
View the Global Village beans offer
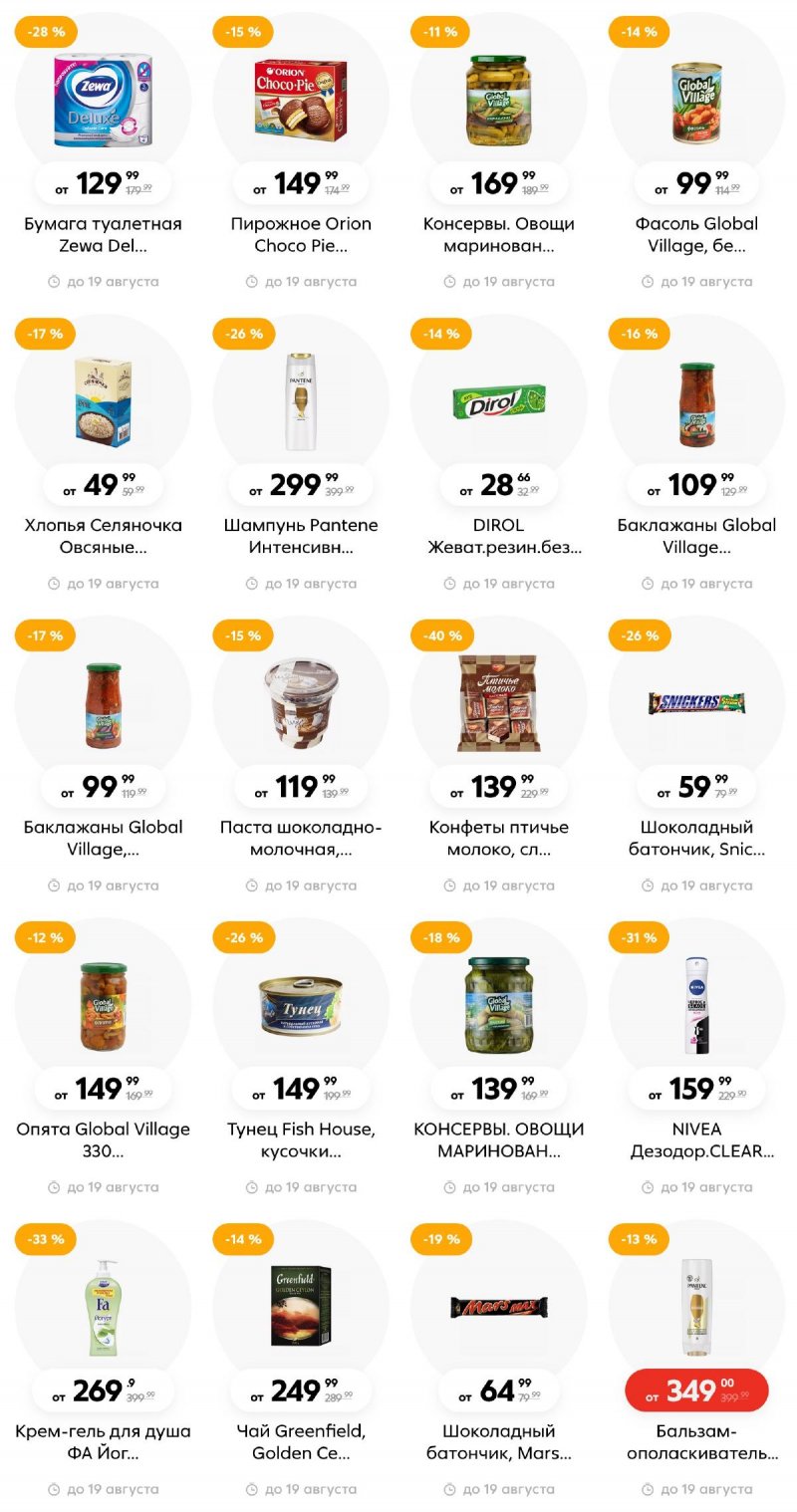click(x=696, y=100)
